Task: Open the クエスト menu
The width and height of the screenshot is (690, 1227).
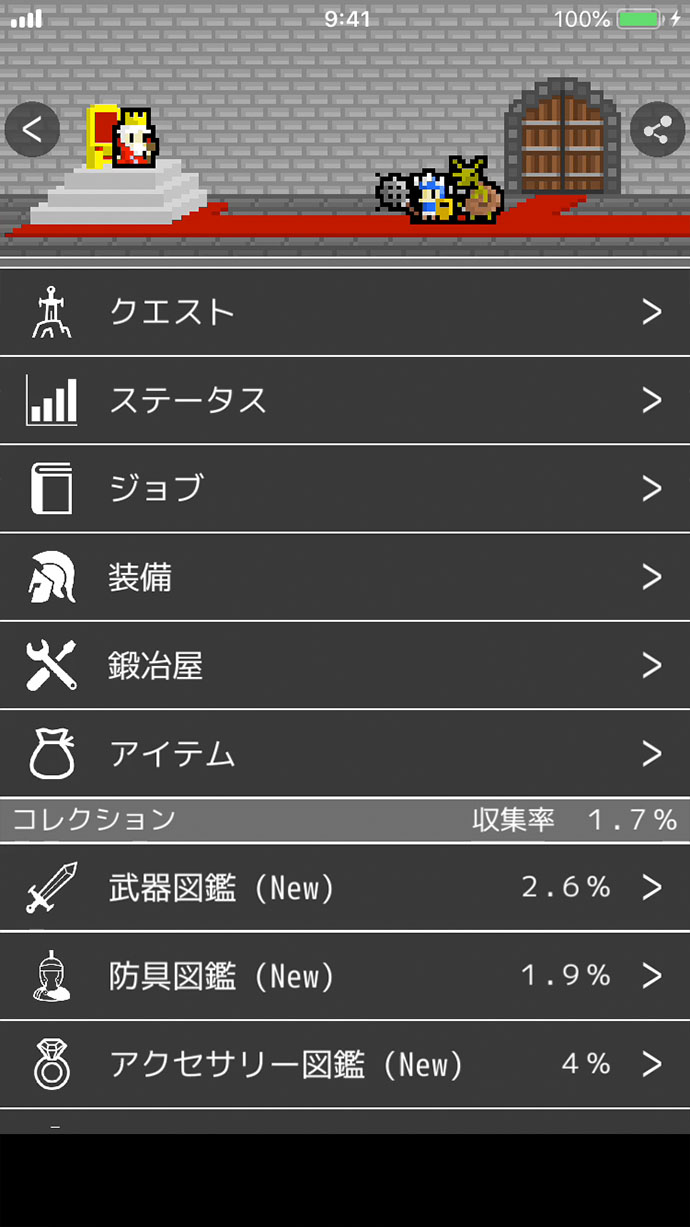Action: (345, 312)
